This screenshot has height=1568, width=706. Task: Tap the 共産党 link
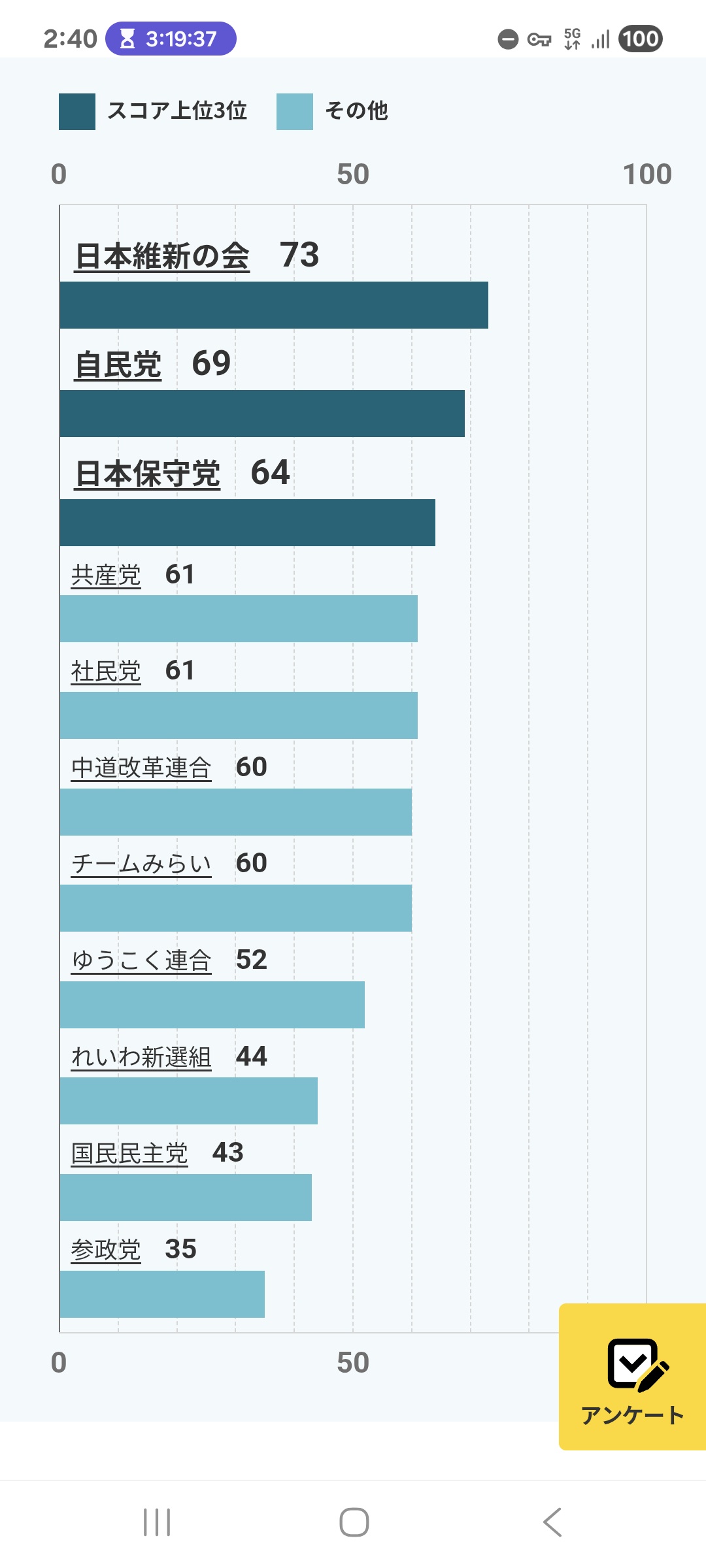pos(106,575)
